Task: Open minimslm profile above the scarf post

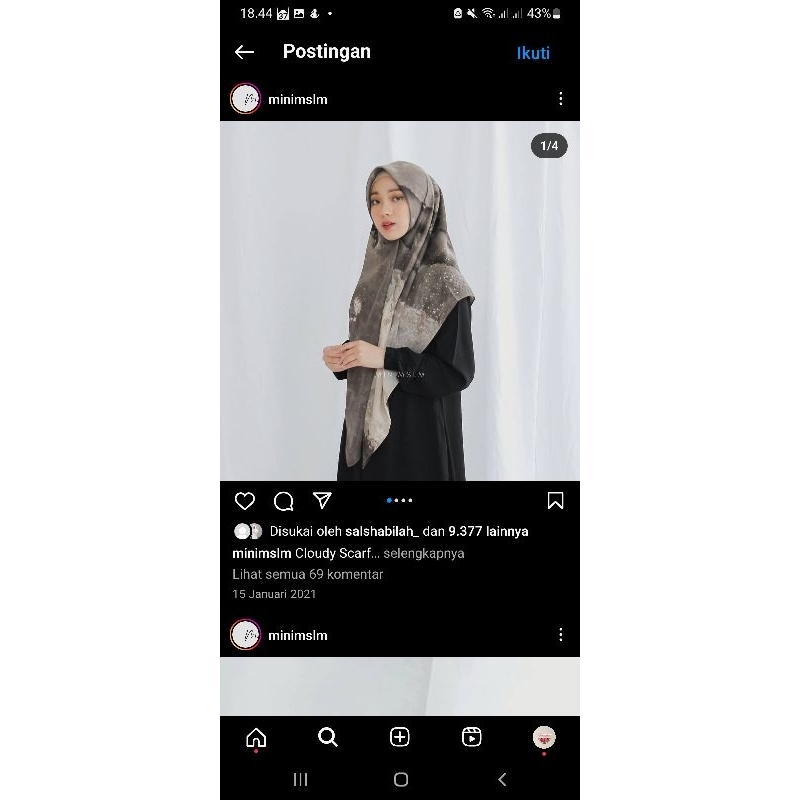Action: (297, 99)
